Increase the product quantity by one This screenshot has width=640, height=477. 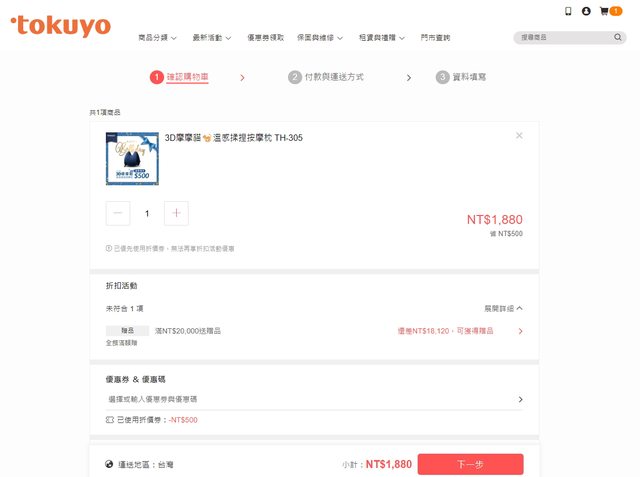[x=176, y=213]
